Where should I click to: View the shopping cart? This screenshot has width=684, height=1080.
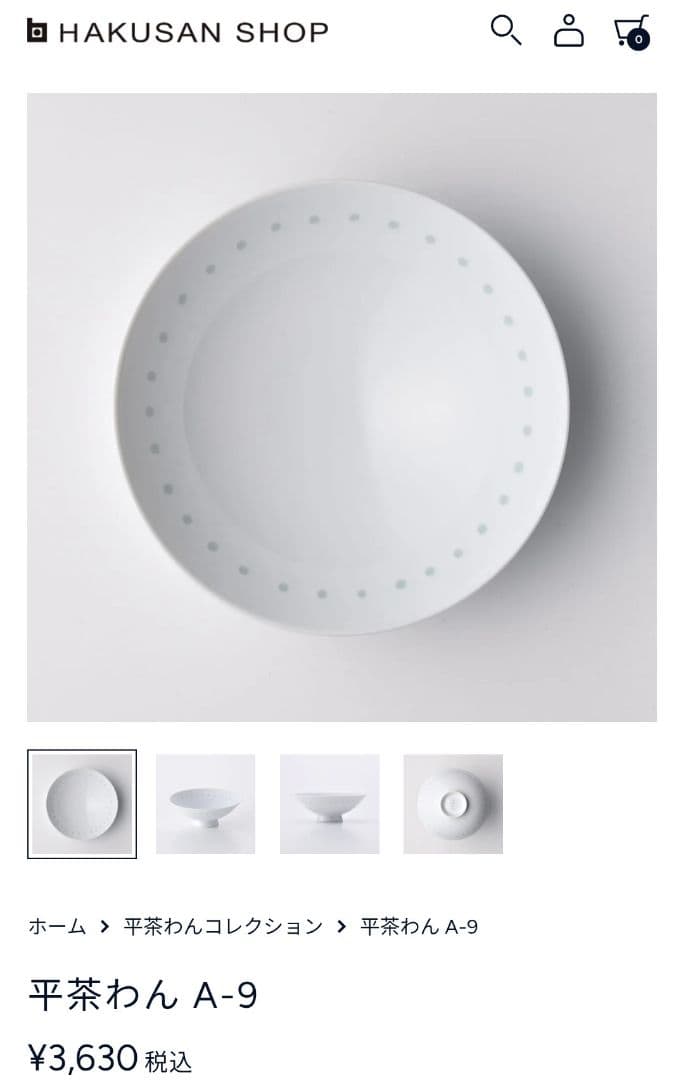[x=632, y=32]
